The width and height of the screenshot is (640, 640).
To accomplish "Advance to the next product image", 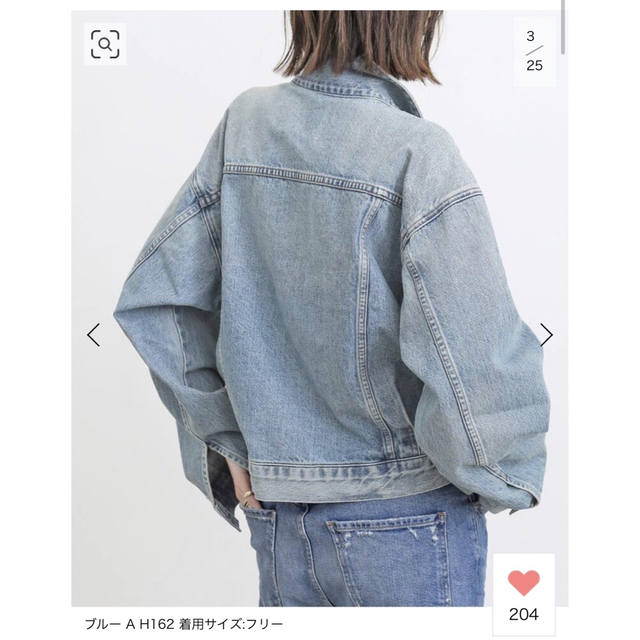I will [546, 335].
